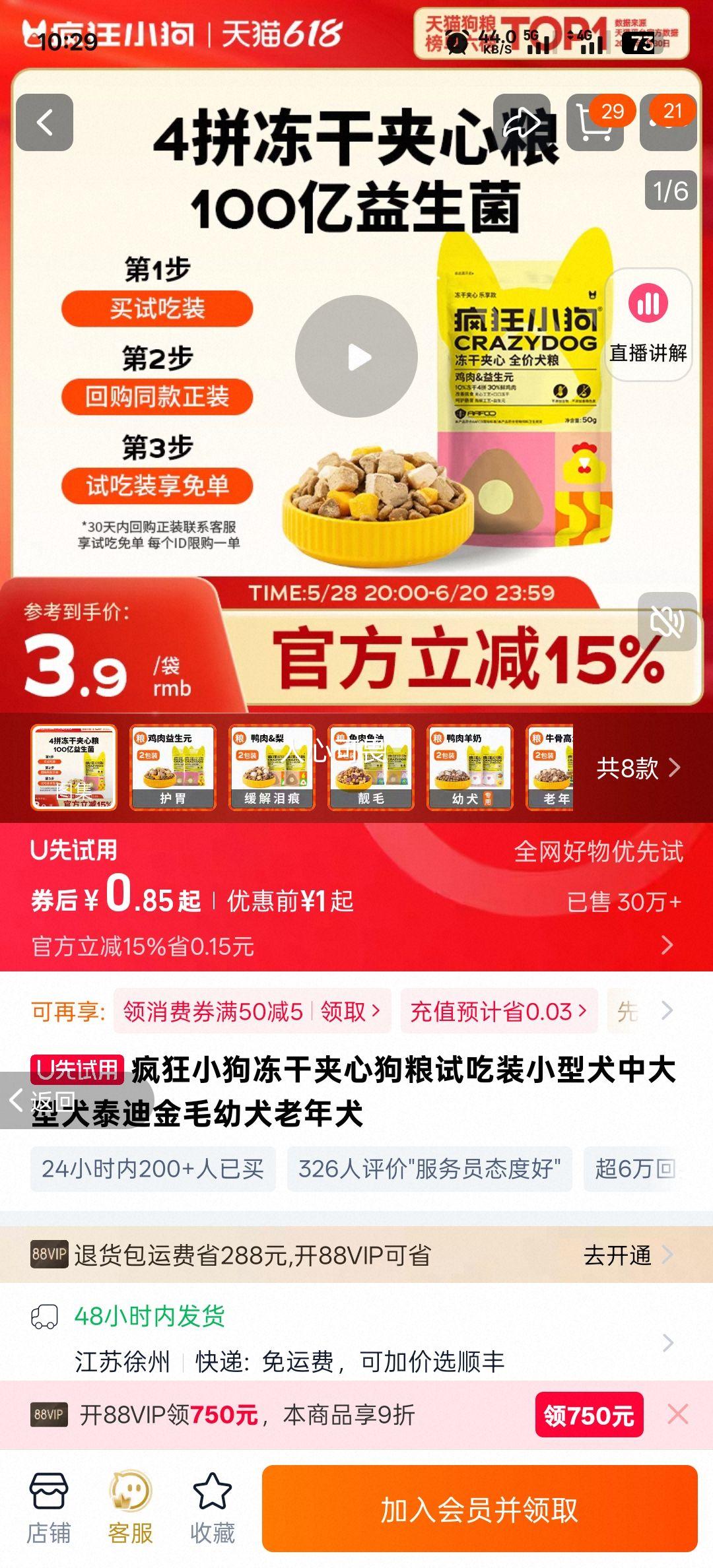Open 充值预计省0.03 offer
The height and width of the screenshot is (1568, 713).
(x=498, y=1011)
